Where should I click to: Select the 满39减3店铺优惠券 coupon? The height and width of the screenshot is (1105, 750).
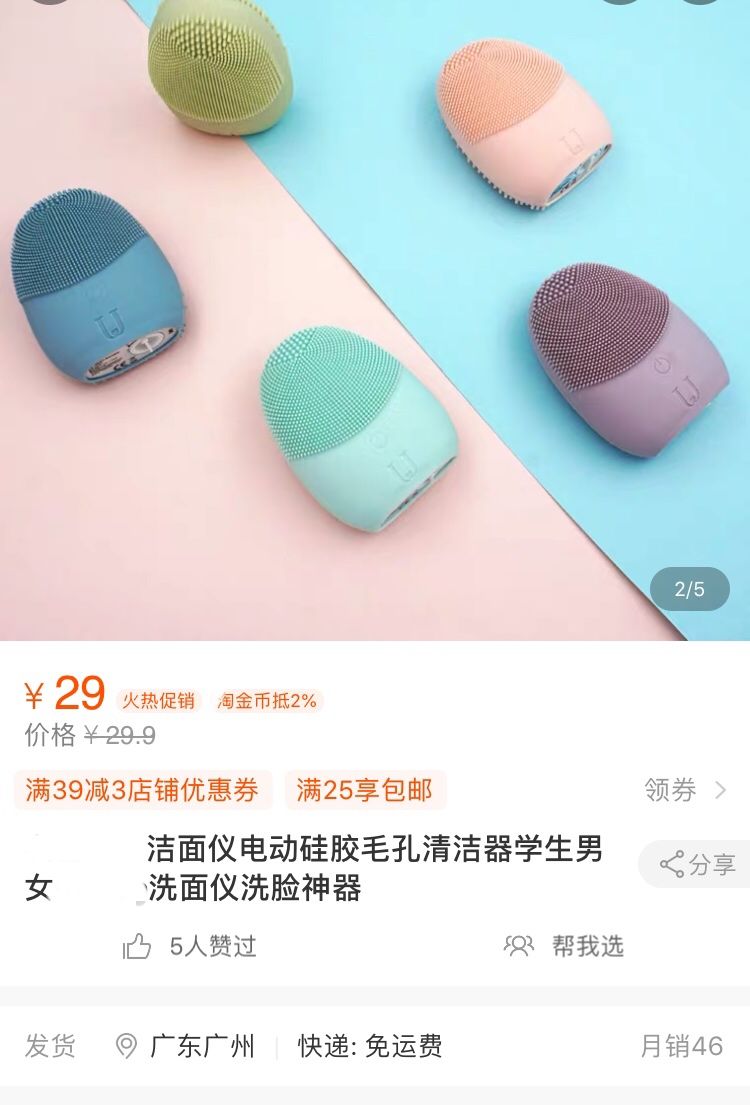(x=138, y=788)
